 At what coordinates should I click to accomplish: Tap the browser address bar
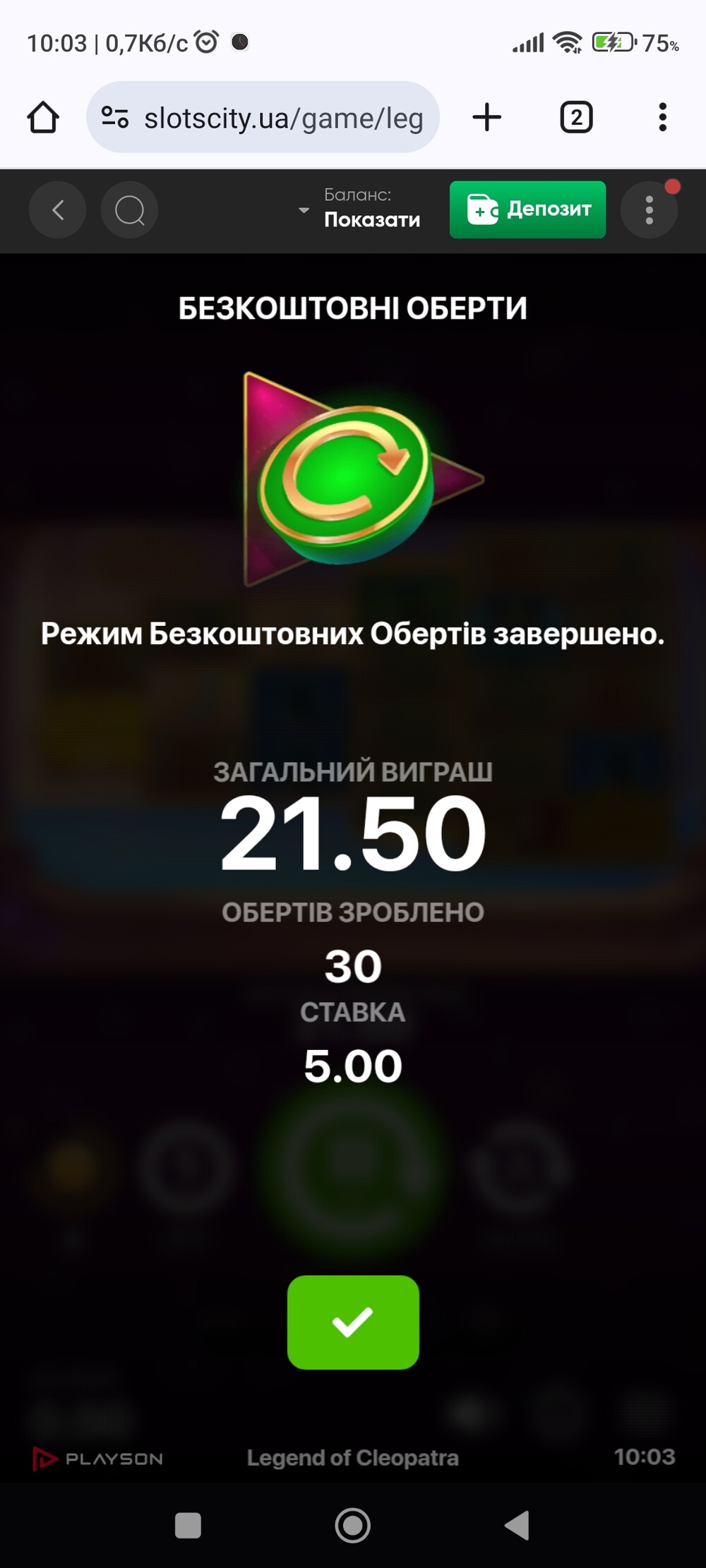coord(282,118)
